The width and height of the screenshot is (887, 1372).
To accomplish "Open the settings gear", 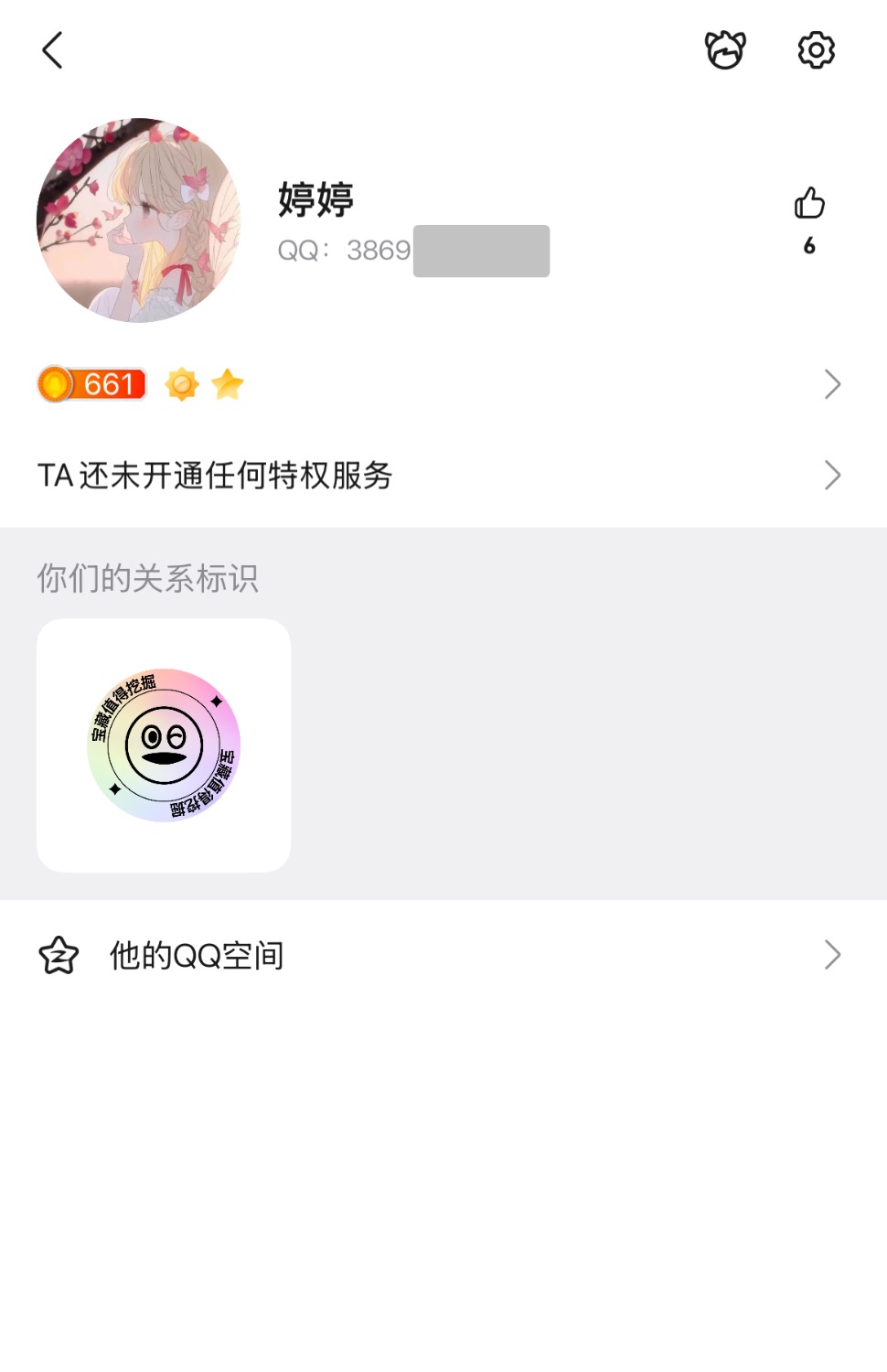I will (816, 50).
